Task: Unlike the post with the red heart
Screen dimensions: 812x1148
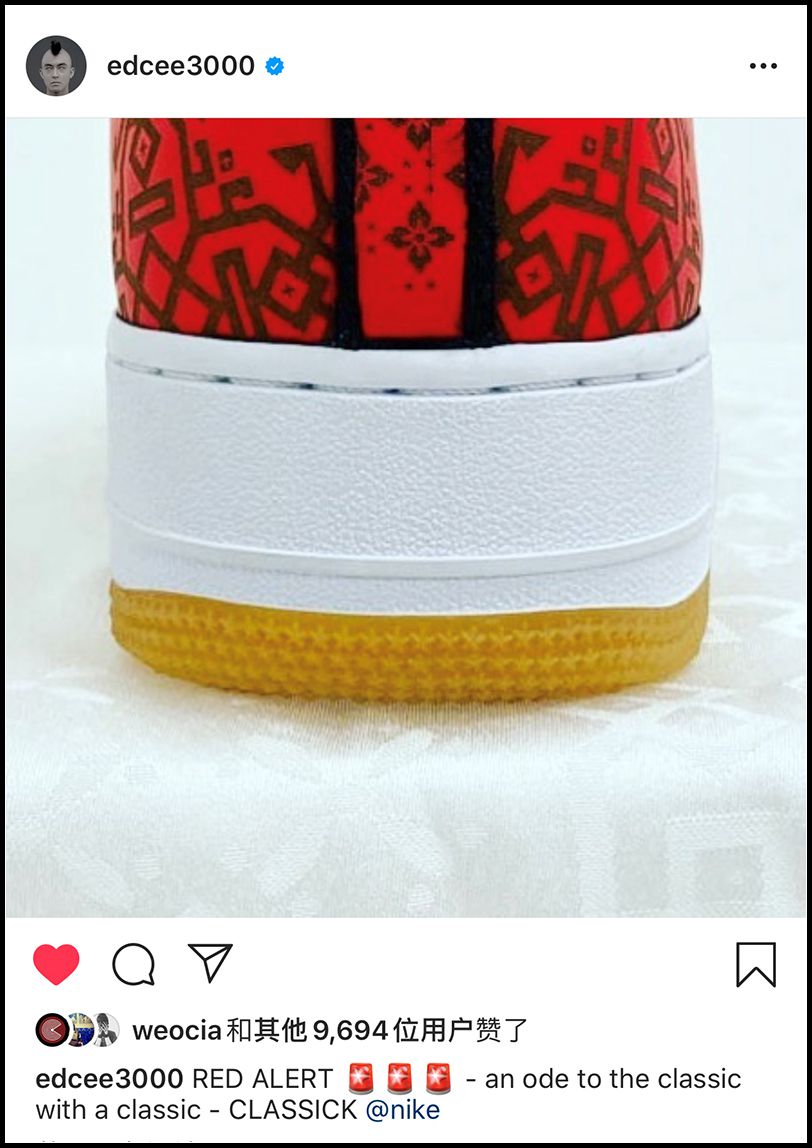Action: 56,964
